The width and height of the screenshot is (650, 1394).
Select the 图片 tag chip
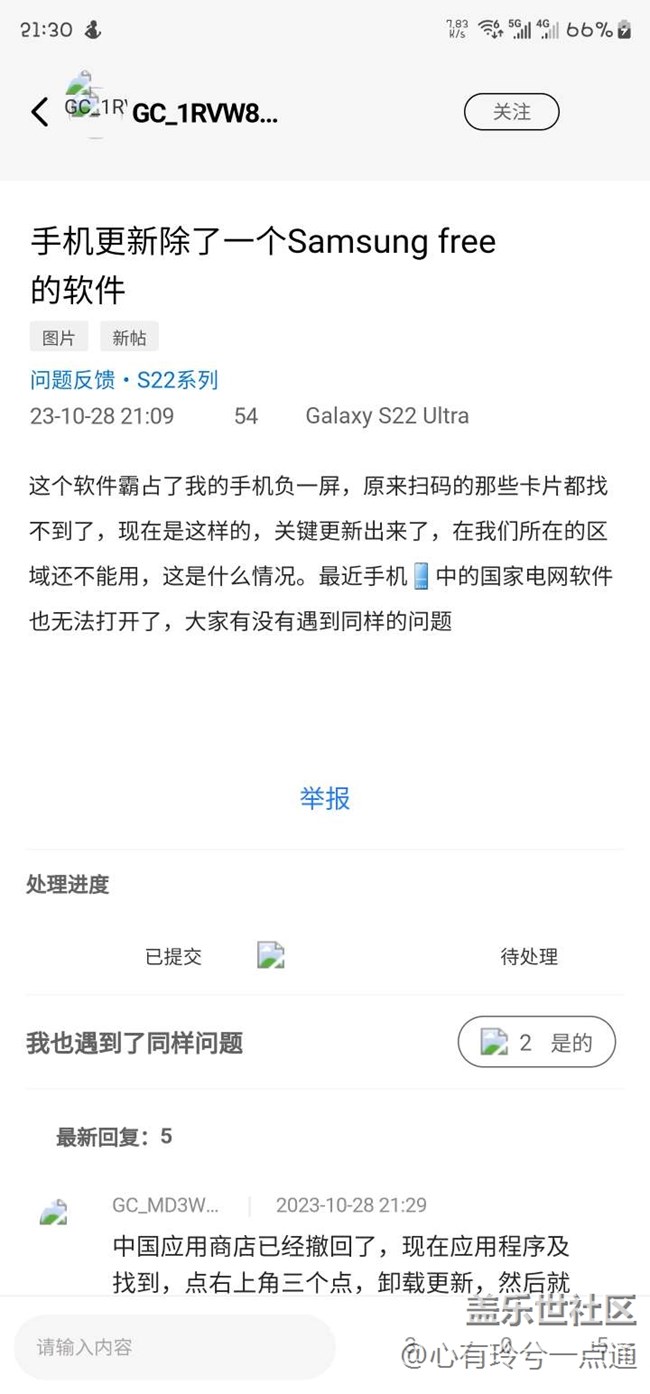(59, 338)
